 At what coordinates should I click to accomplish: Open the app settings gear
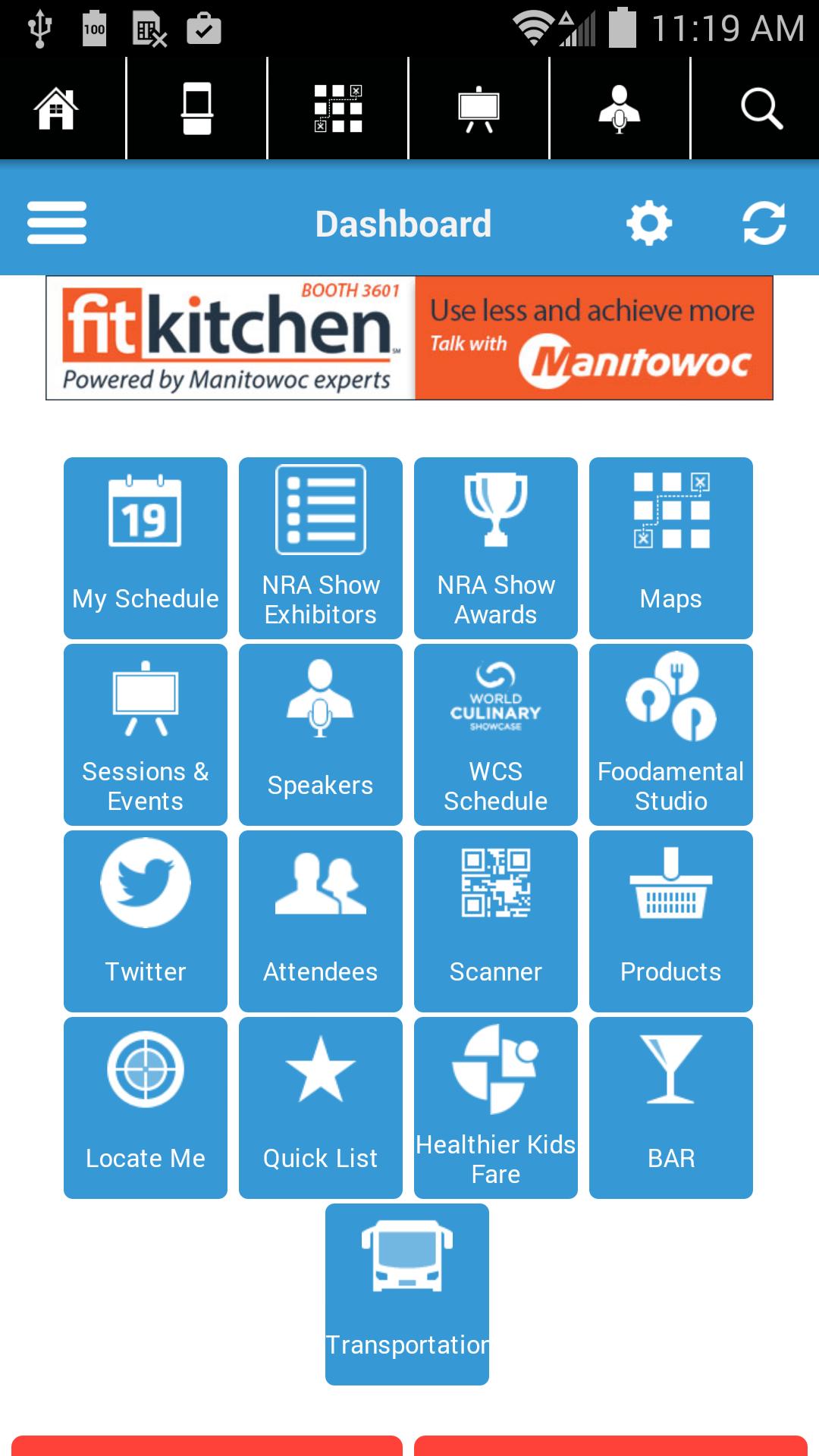648,221
